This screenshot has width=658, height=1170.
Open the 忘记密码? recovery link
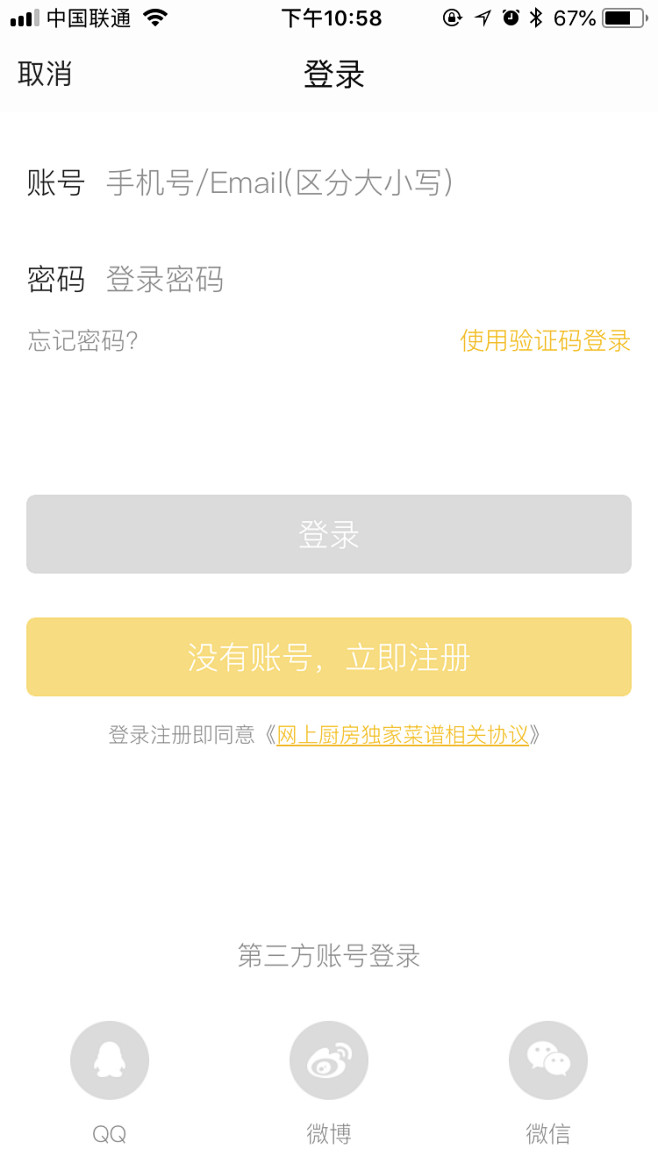(x=83, y=341)
